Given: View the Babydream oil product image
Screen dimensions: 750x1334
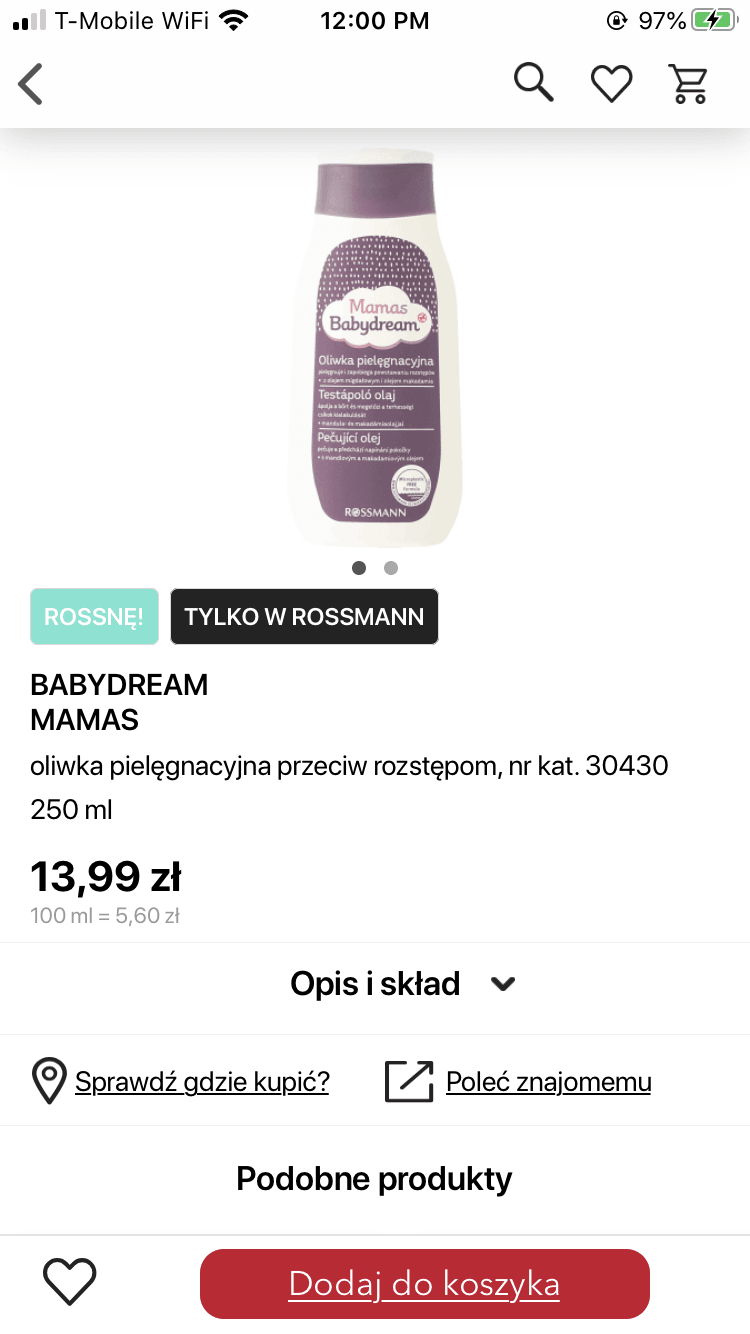Looking at the screenshot, I should [375, 345].
